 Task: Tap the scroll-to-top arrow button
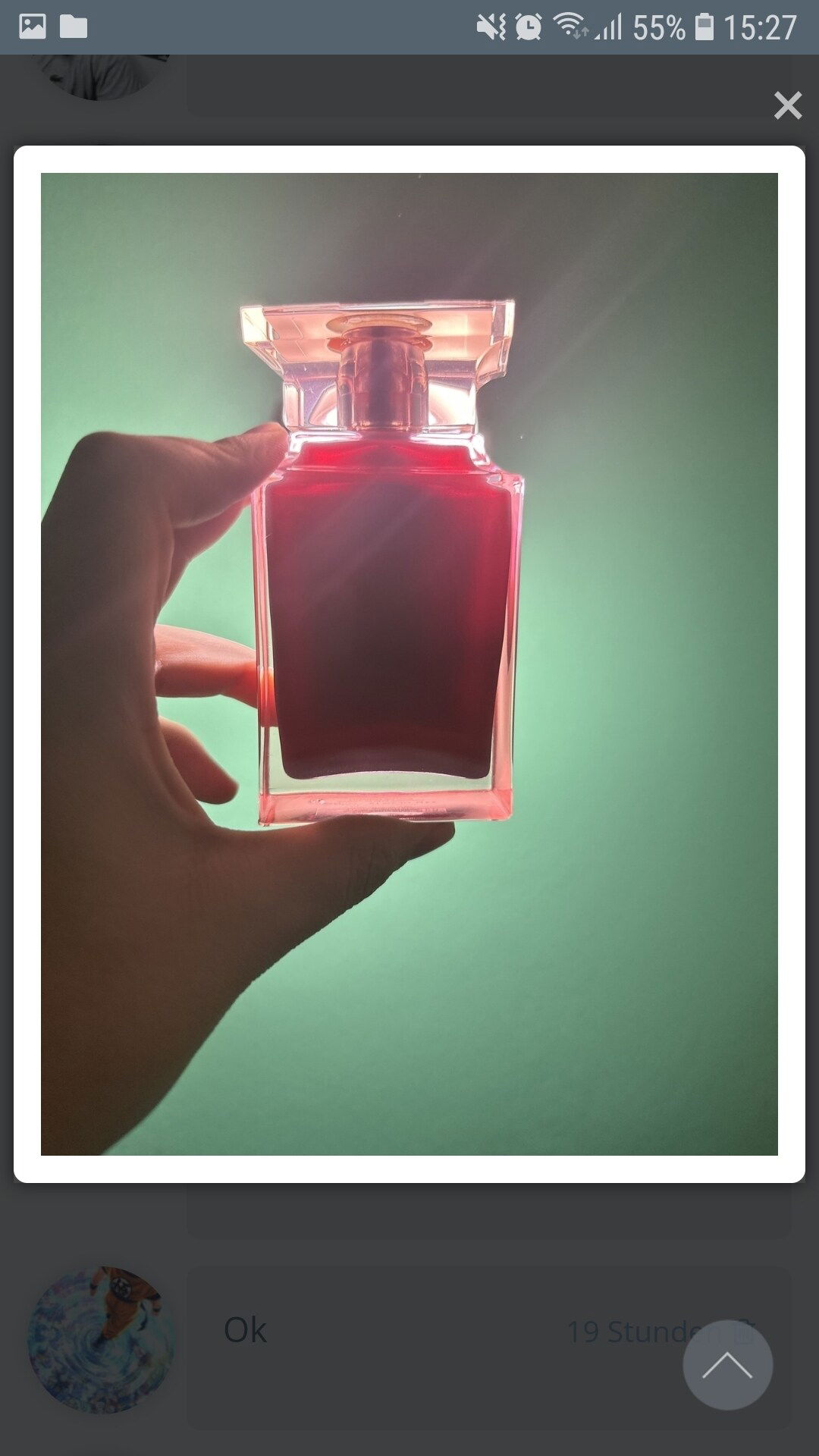coord(727,1365)
